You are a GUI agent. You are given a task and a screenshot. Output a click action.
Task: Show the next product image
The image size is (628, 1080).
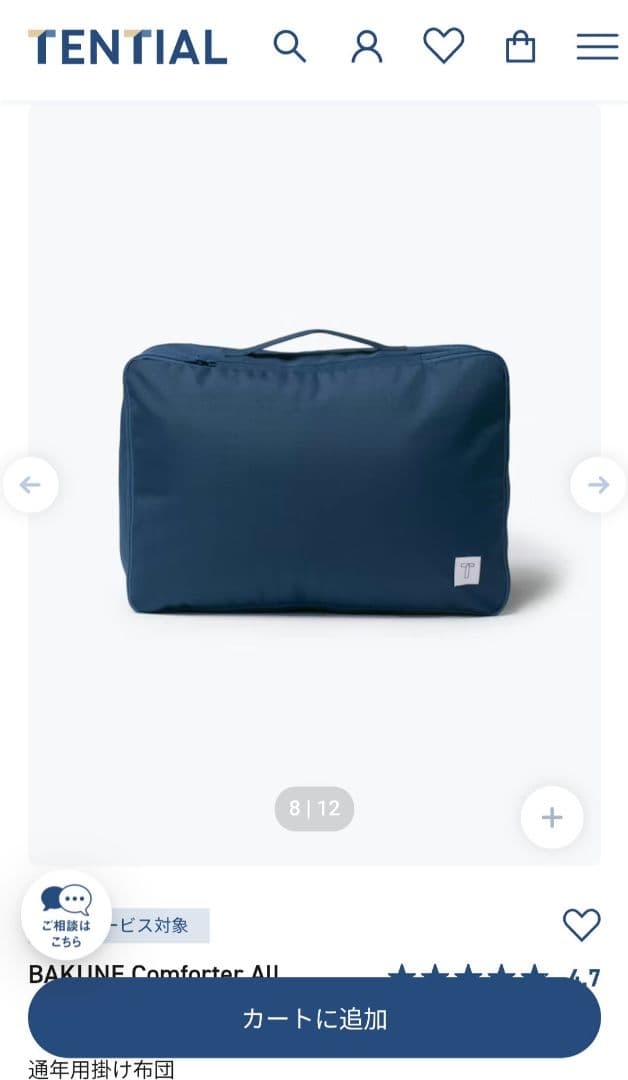click(x=598, y=485)
